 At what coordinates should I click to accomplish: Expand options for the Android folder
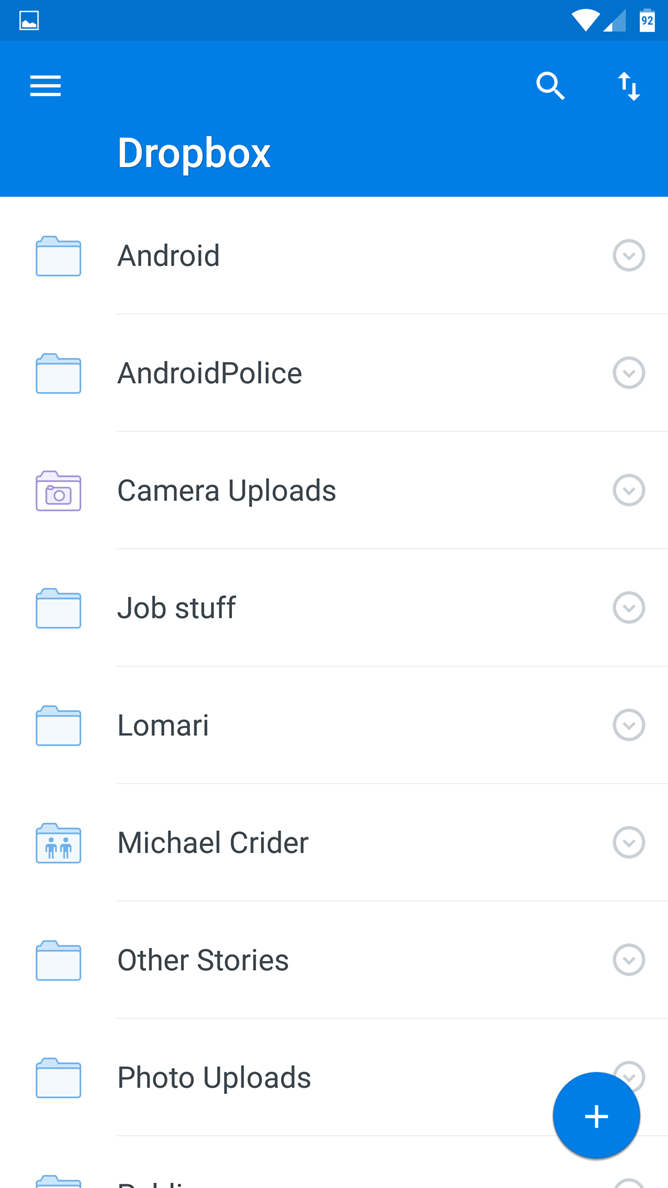(629, 255)
